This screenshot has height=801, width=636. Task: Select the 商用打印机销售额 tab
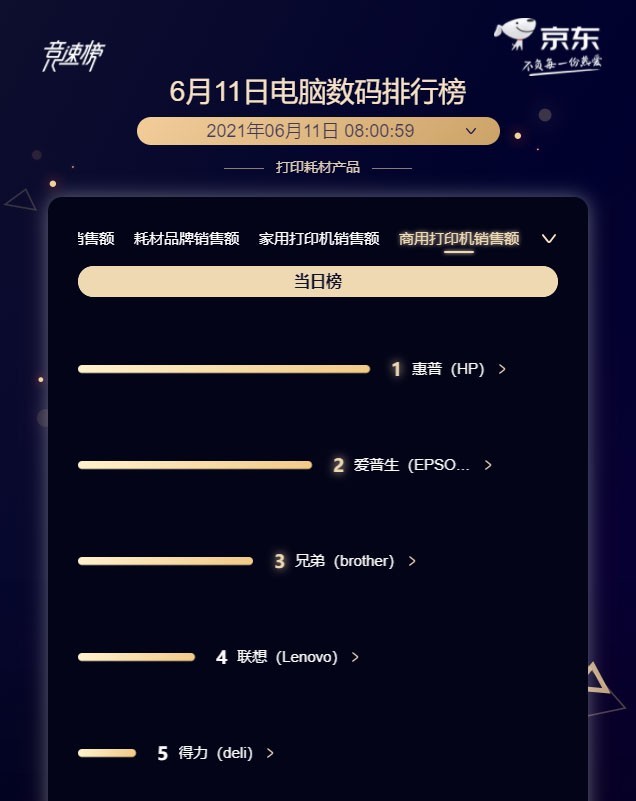[458, 238]
